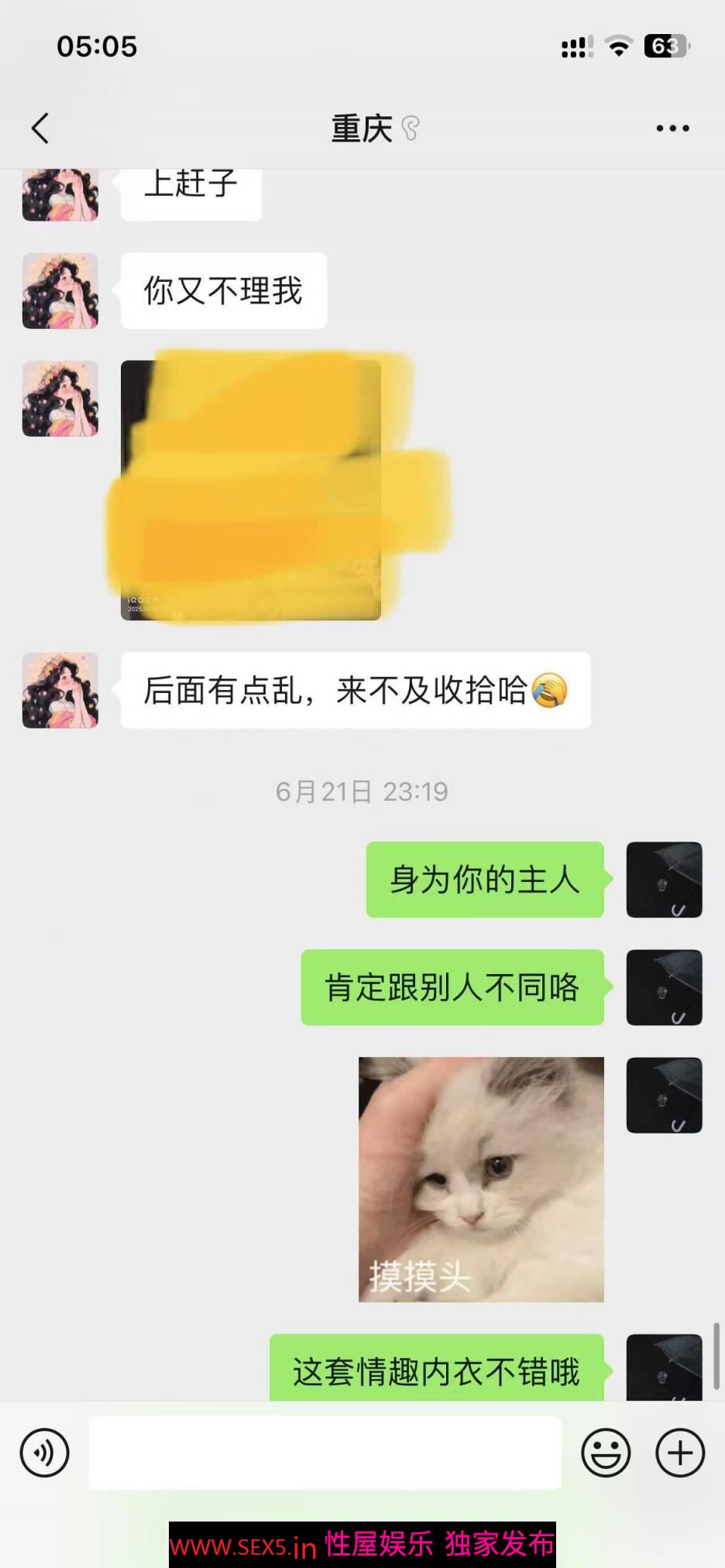This screenshot has height=1568, width=725.
Task: Go back to the chat list
Action: pyautogui.click(x=40, y=129)
